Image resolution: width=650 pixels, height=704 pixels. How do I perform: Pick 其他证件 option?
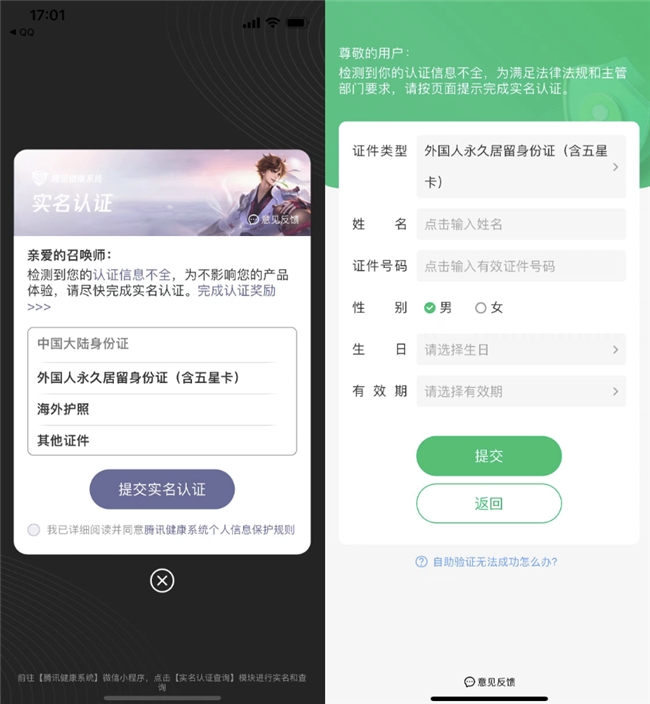pos(160,440)
